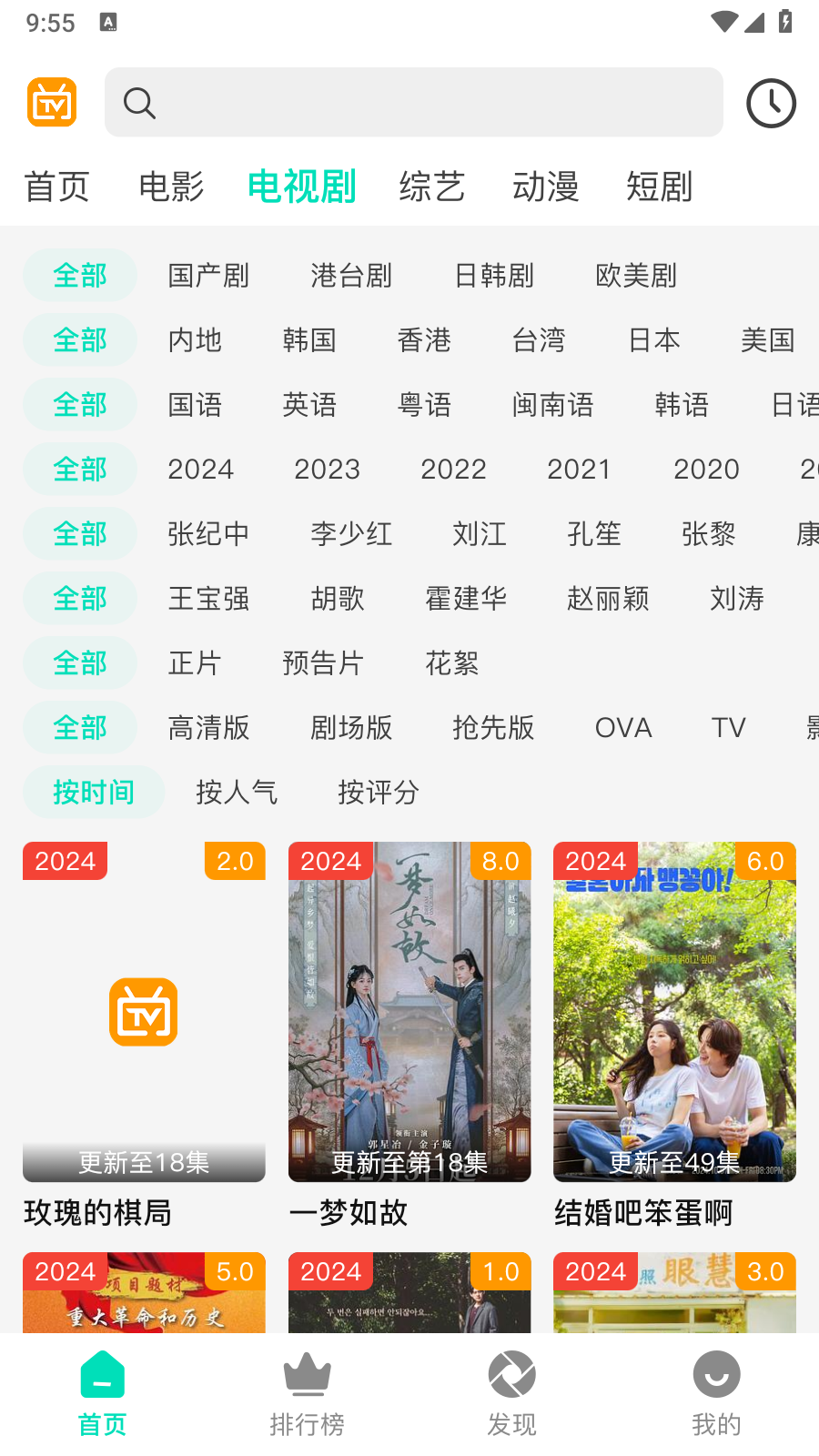This screenshot has height=1456, width=819.
Task: Filter by 国产剧 category
Action: click(208, 276)
